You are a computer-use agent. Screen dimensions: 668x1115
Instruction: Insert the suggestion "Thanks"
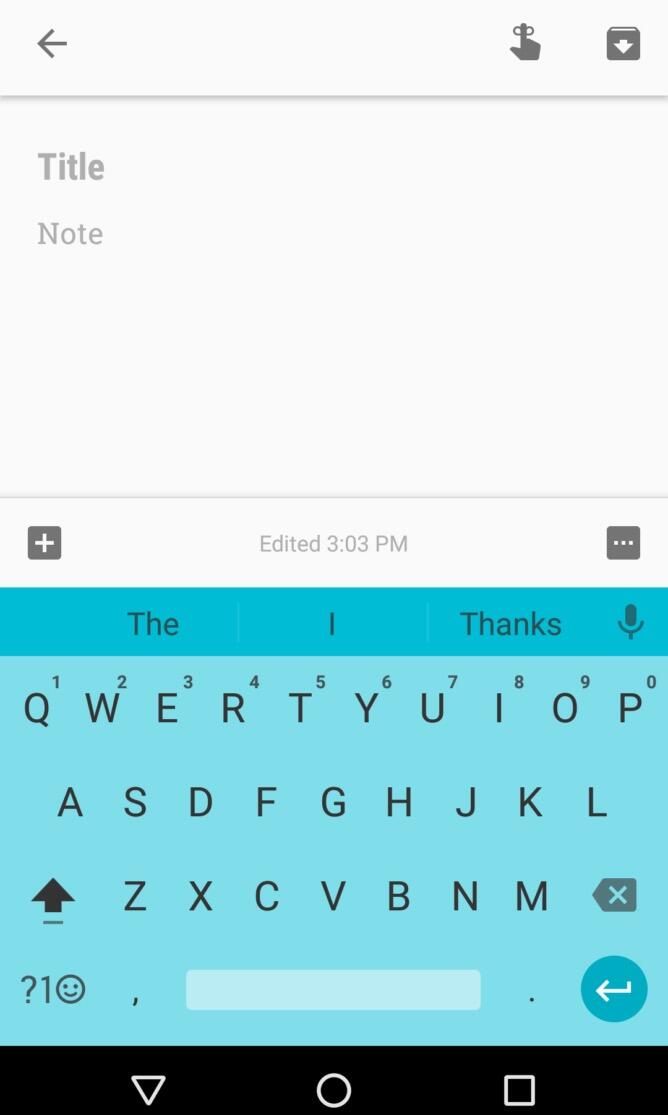point(510,623)
